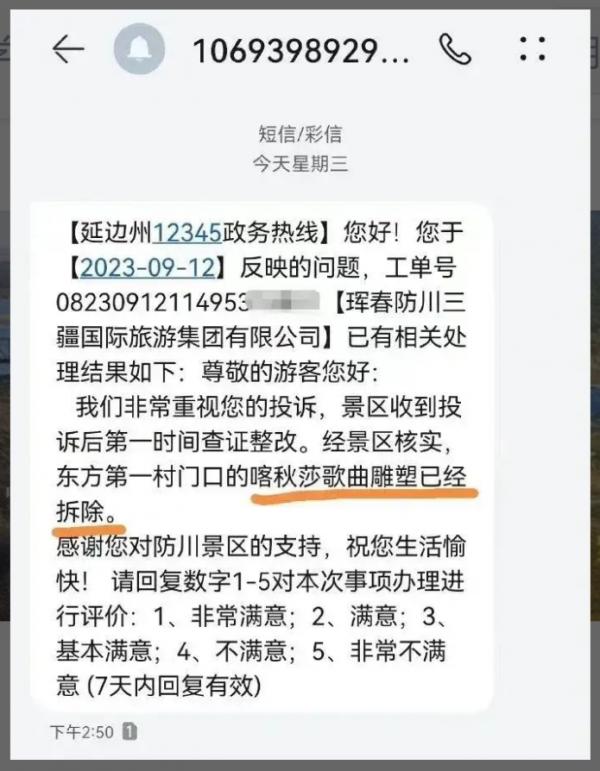Image resolution: width=600 pixels, height=771 pixels.
Task: Go back to the message list
Action: coord(68,49)
